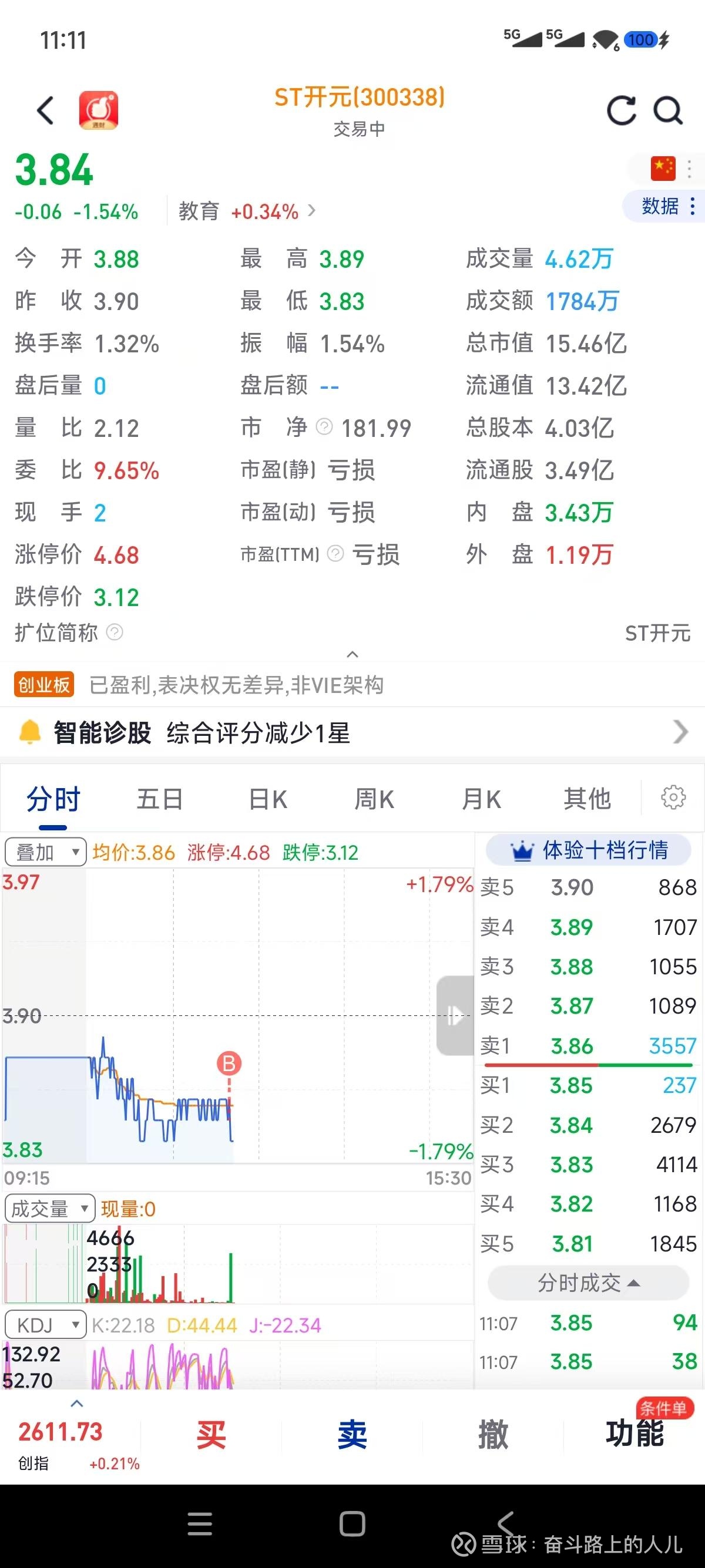Refresh the stock quote
This screenshot has width=705, height=1568.
pos(621,111)
